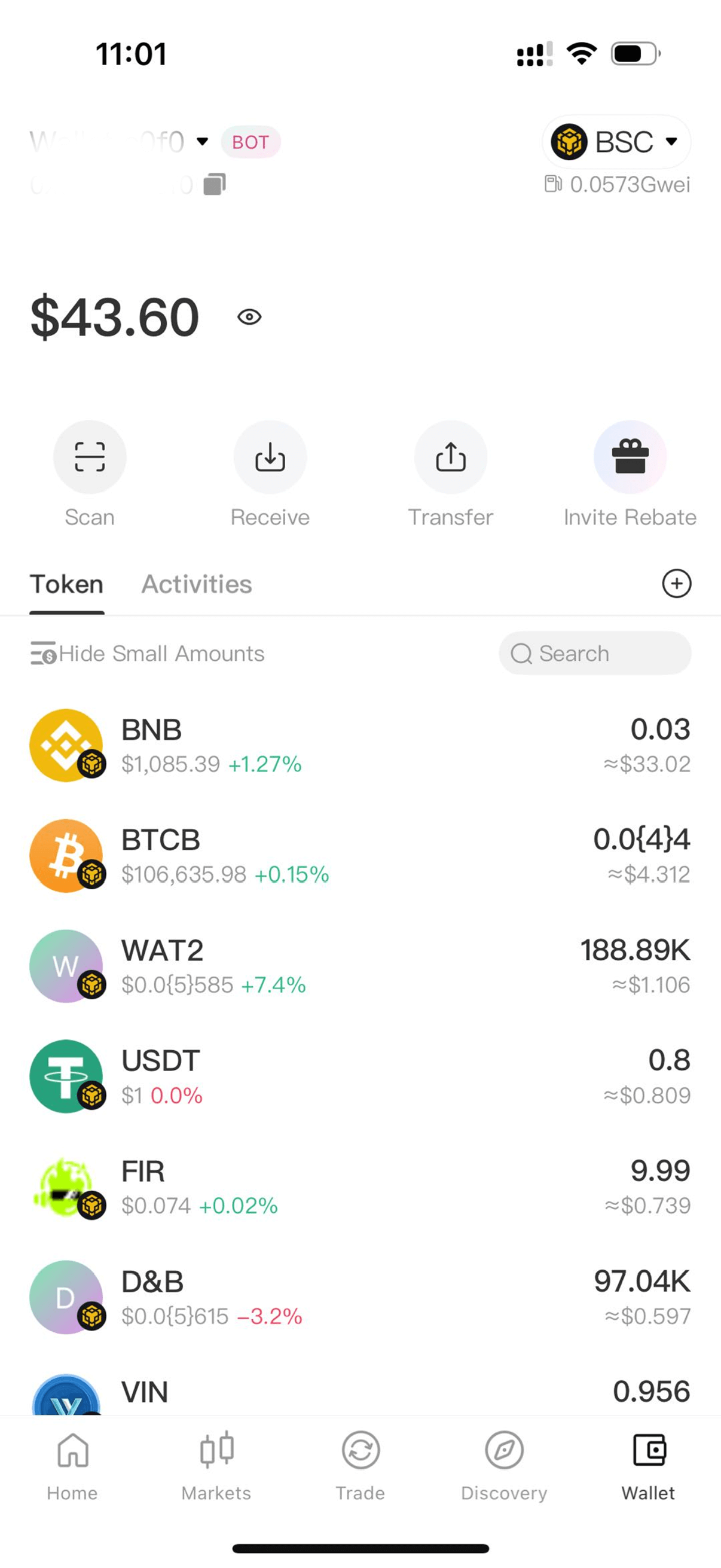
Task: Hide the balance with the eye icon
Action: click(249, 317)
